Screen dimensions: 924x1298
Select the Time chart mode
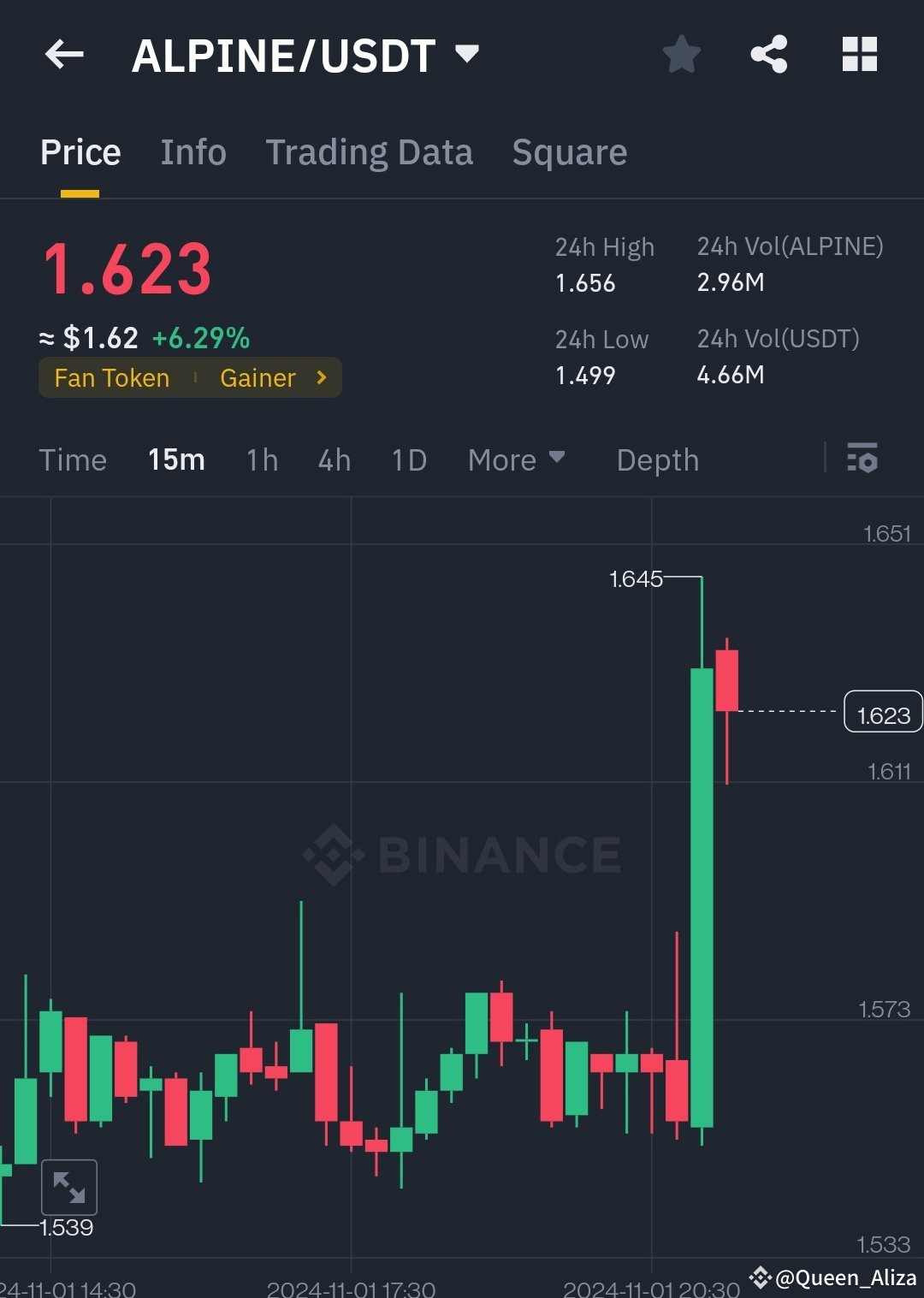(x=73, y=459)
